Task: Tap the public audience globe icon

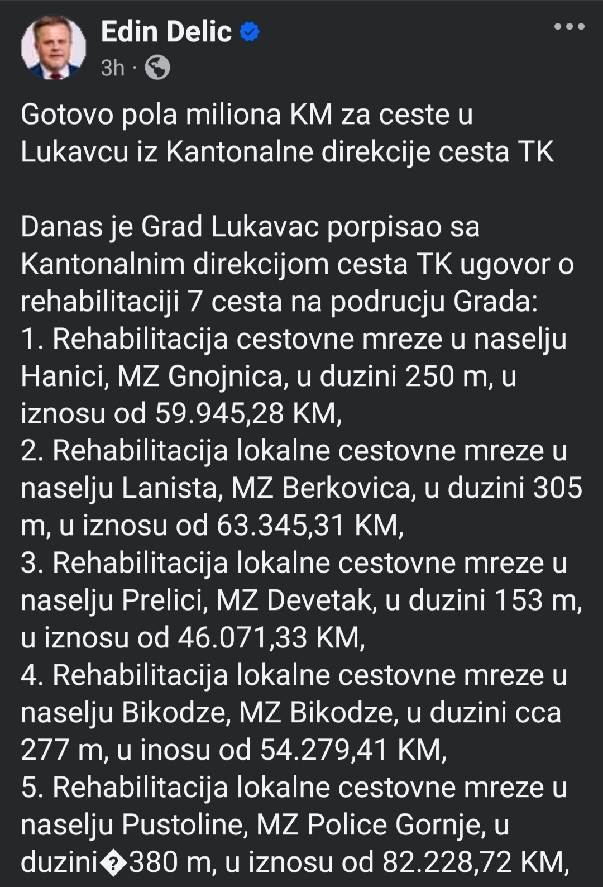Action: click(x=157, y=68)
